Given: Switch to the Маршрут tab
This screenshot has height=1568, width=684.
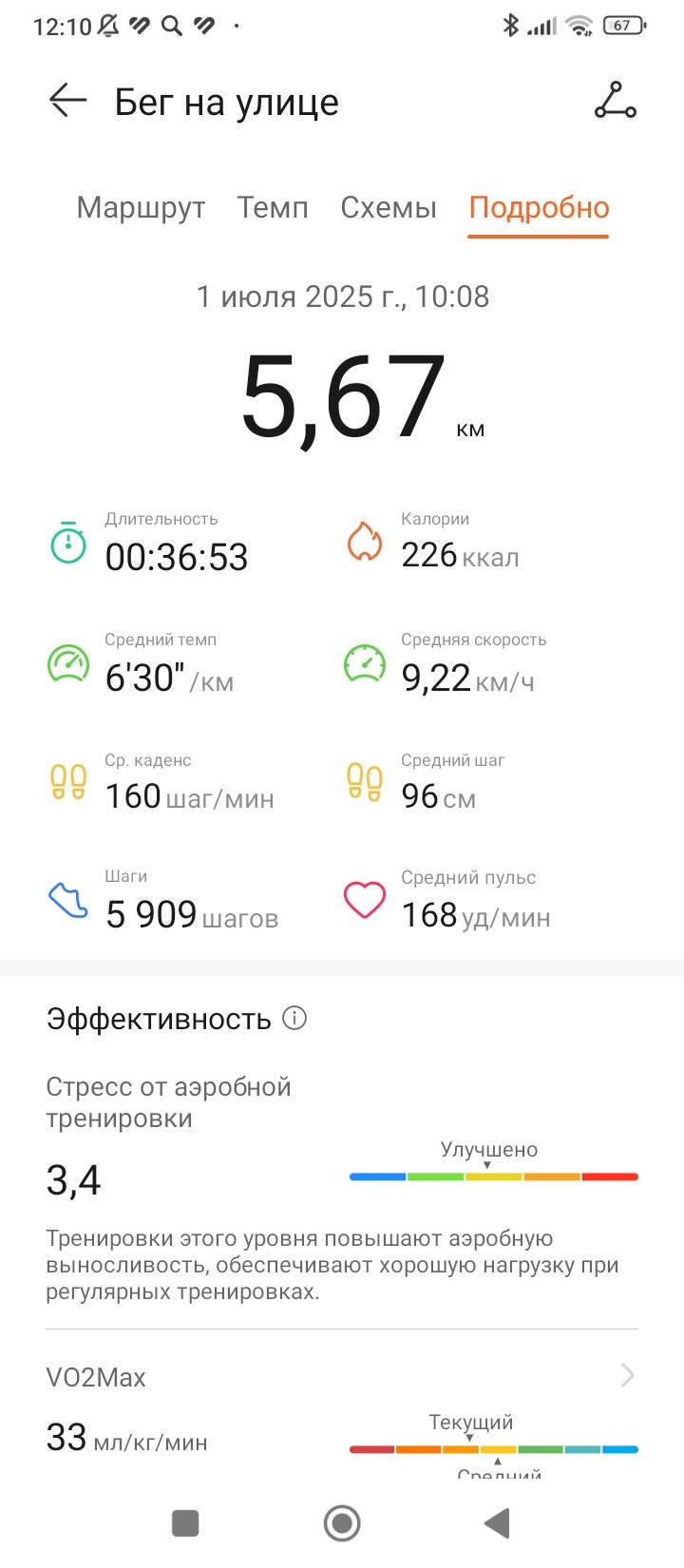Looking at the screenshot, I should (141, 207).
